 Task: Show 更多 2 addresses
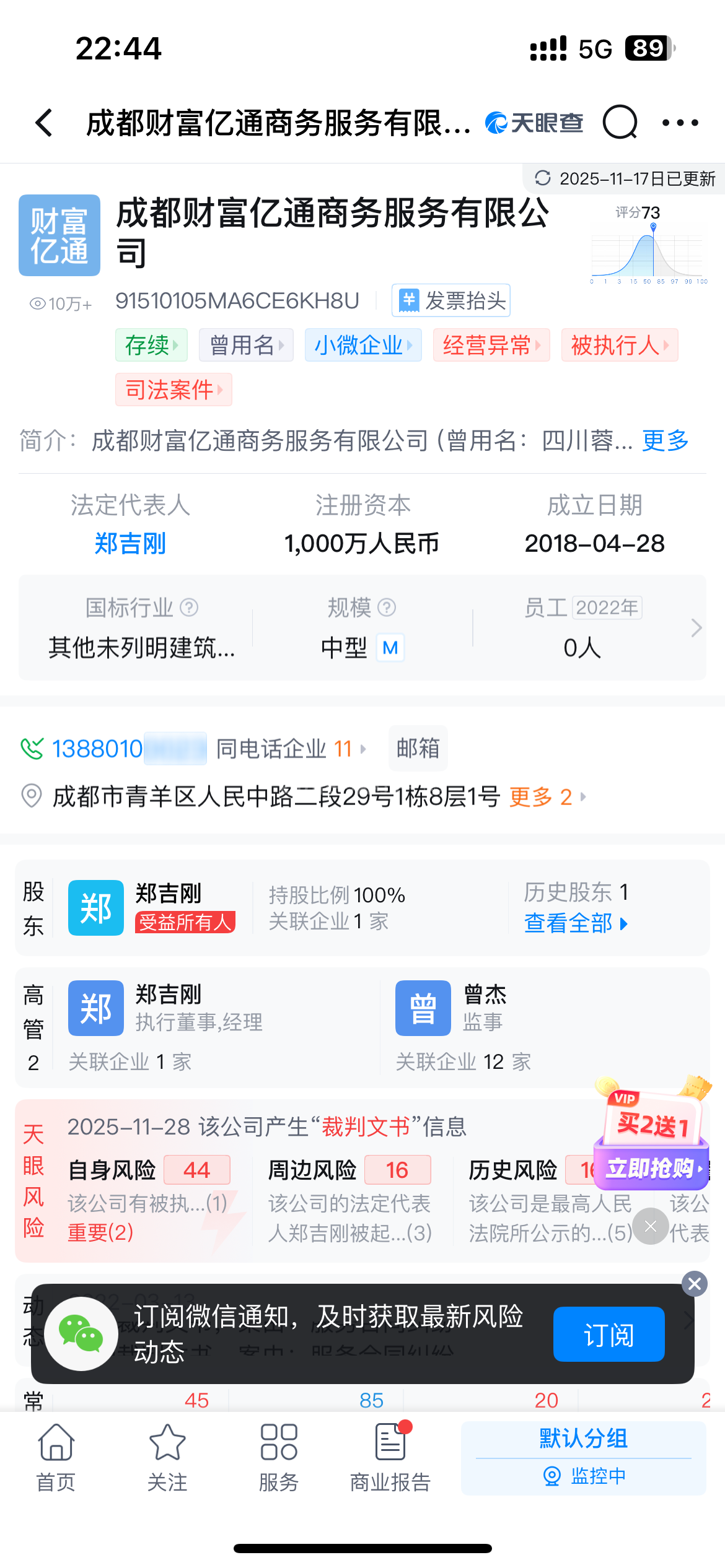[545, 797]
